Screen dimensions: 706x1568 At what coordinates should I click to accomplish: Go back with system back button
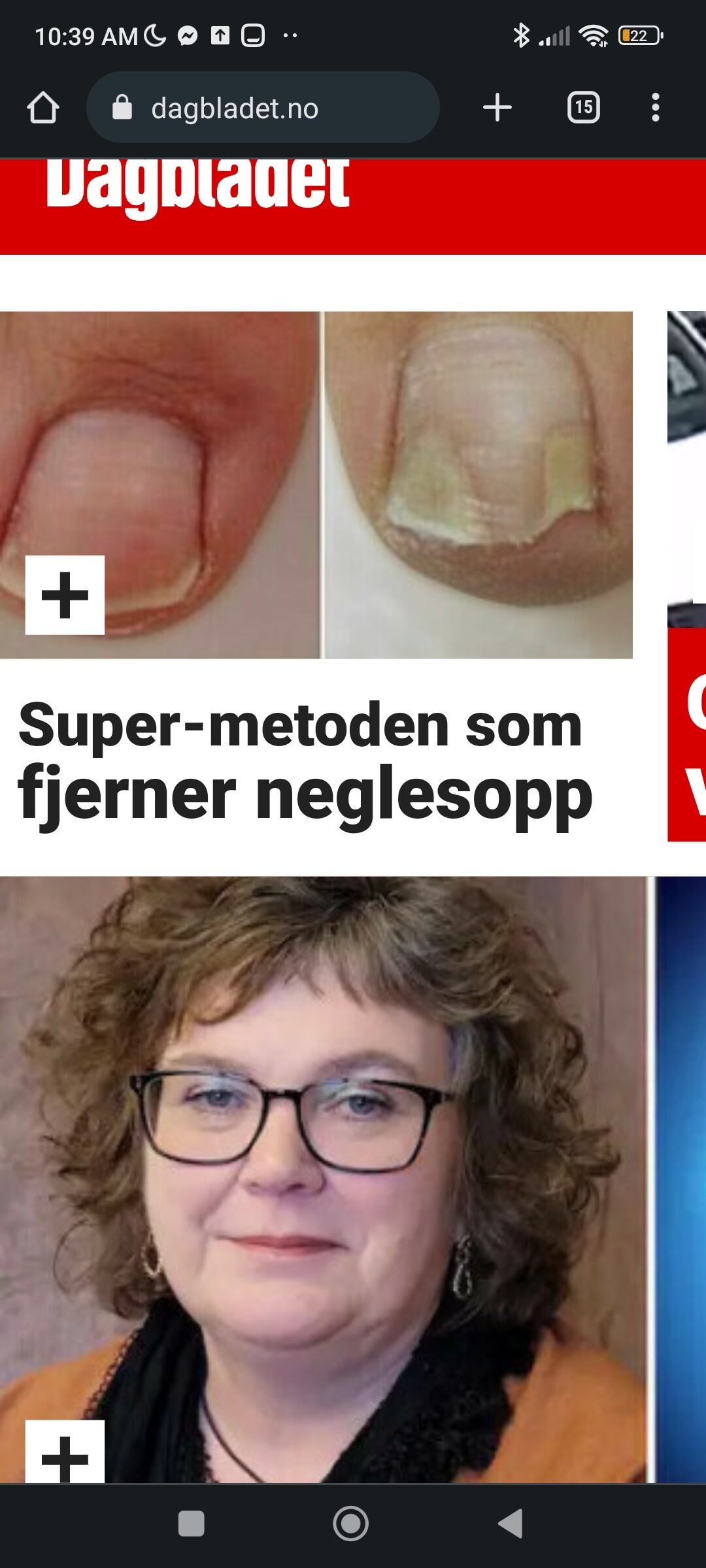coord(511,1524)
